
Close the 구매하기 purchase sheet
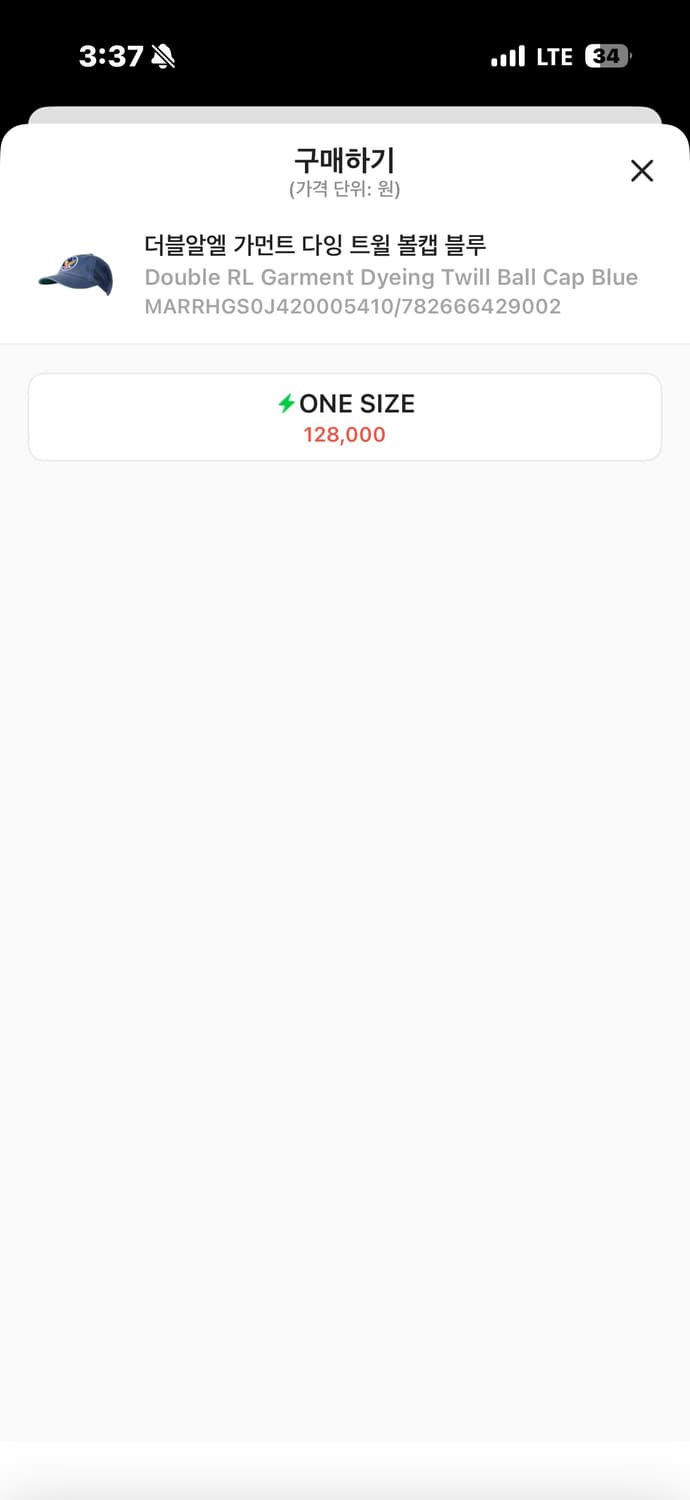coord(642,171)
